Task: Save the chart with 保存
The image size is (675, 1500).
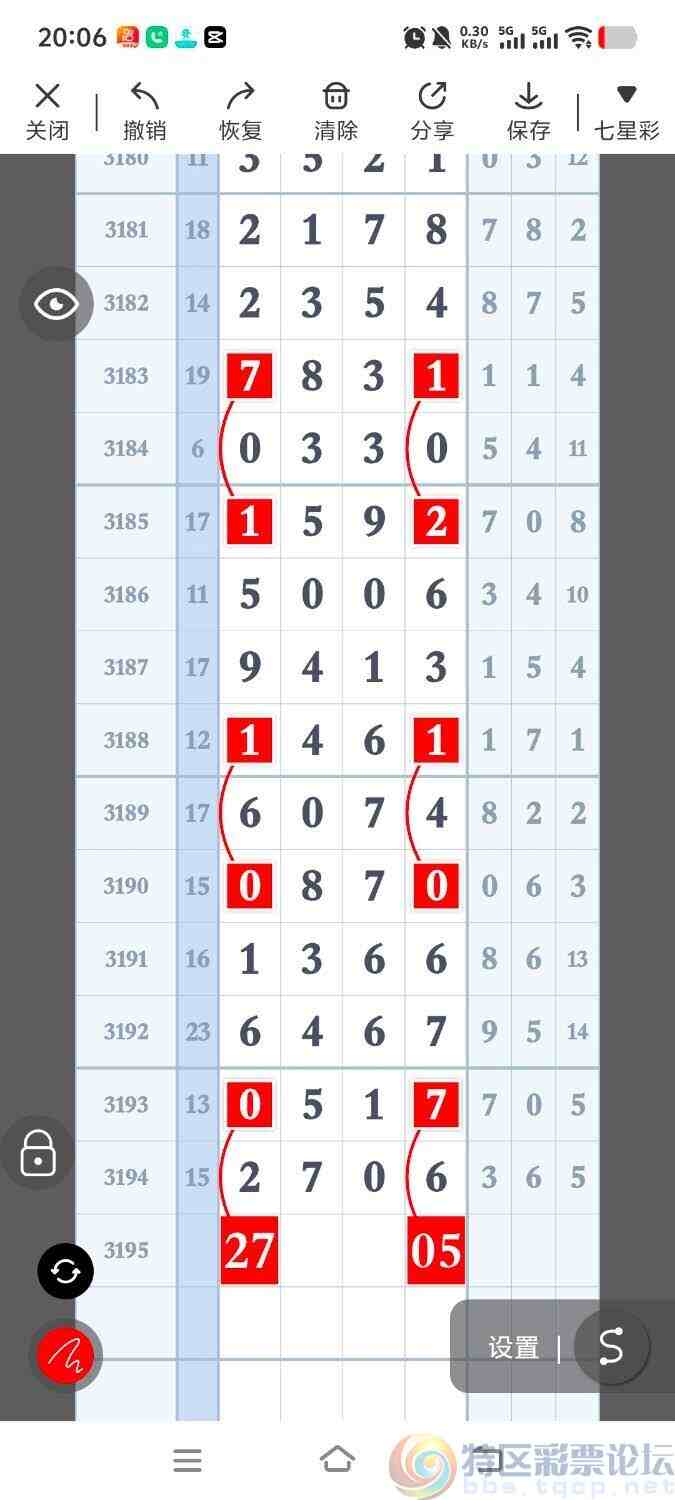Action: pyautogui.click(x=528, y=111)
